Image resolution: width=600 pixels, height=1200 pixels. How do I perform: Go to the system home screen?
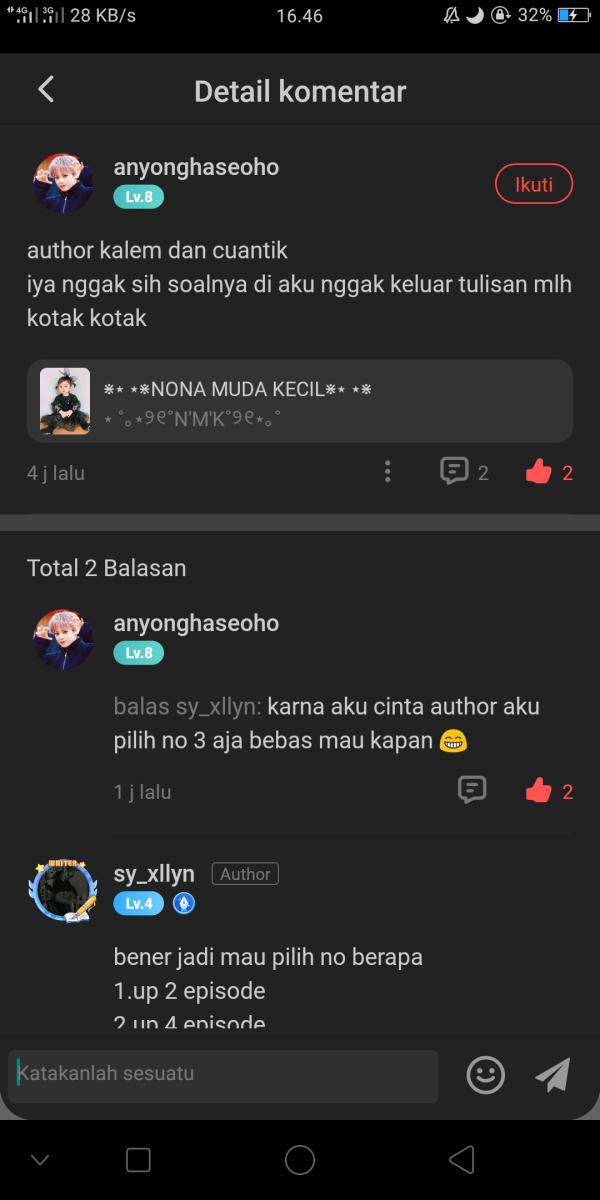click(300, 1160)
